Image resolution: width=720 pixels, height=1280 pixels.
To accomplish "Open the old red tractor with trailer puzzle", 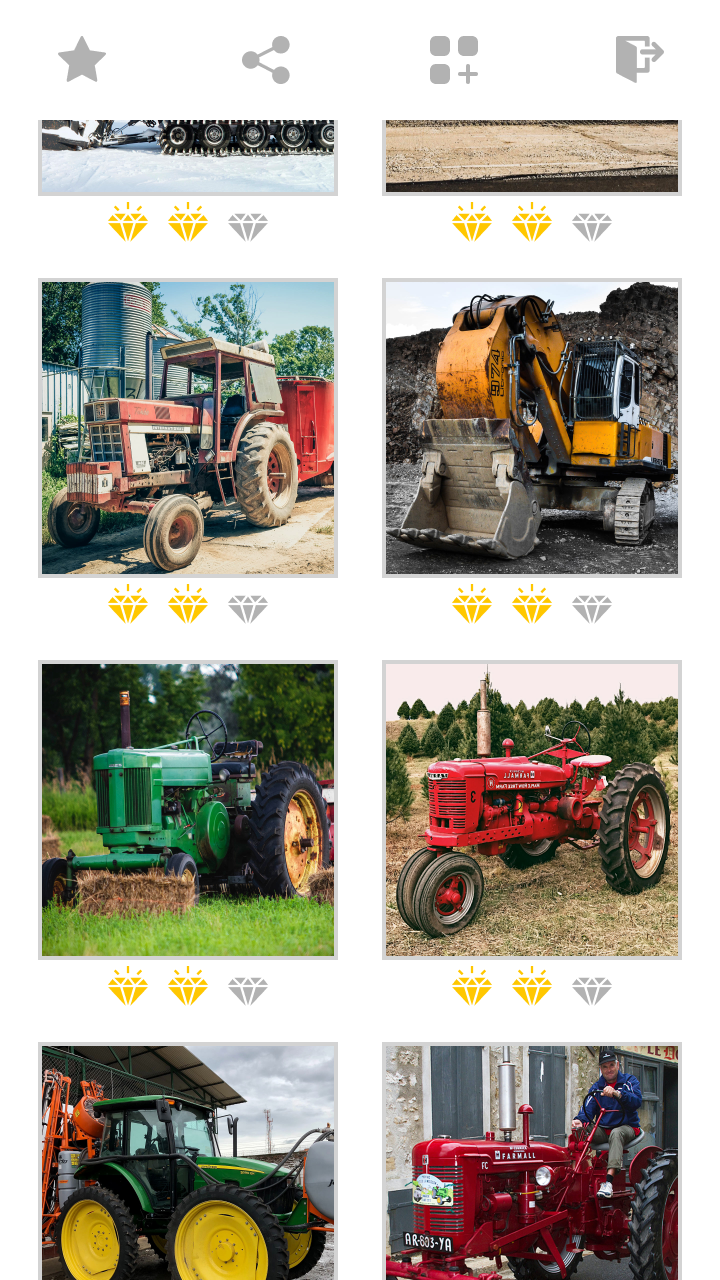I will tap(188, 428).
